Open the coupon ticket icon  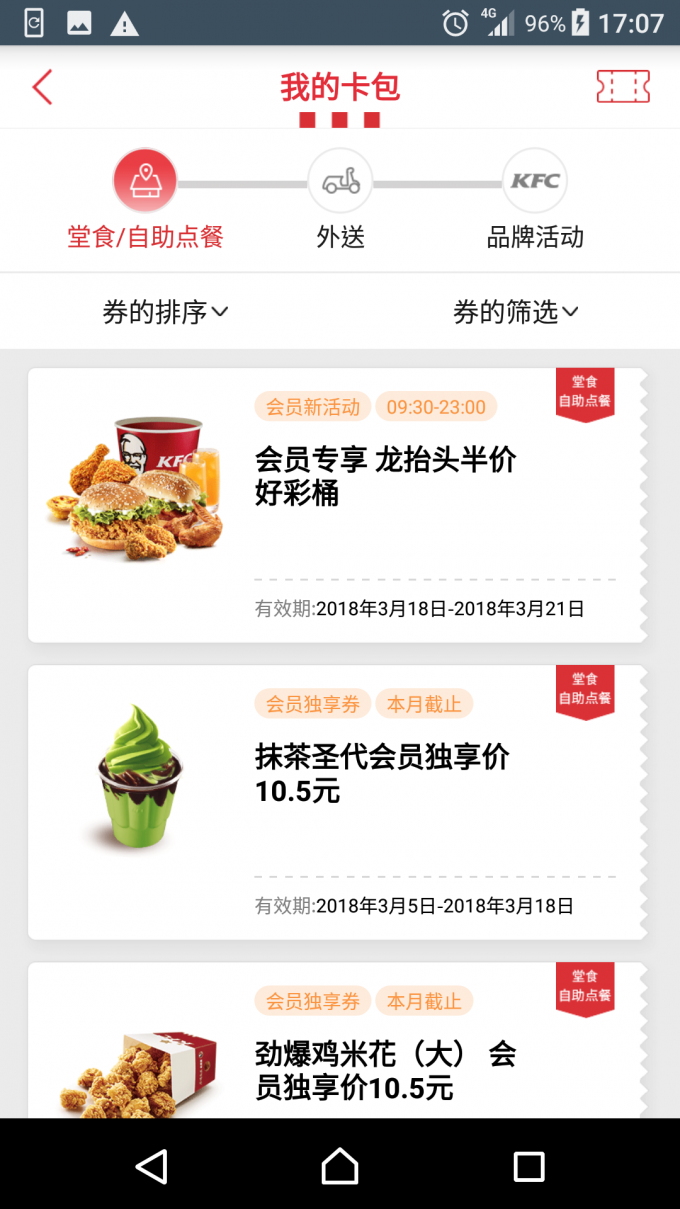pos(622,87)
